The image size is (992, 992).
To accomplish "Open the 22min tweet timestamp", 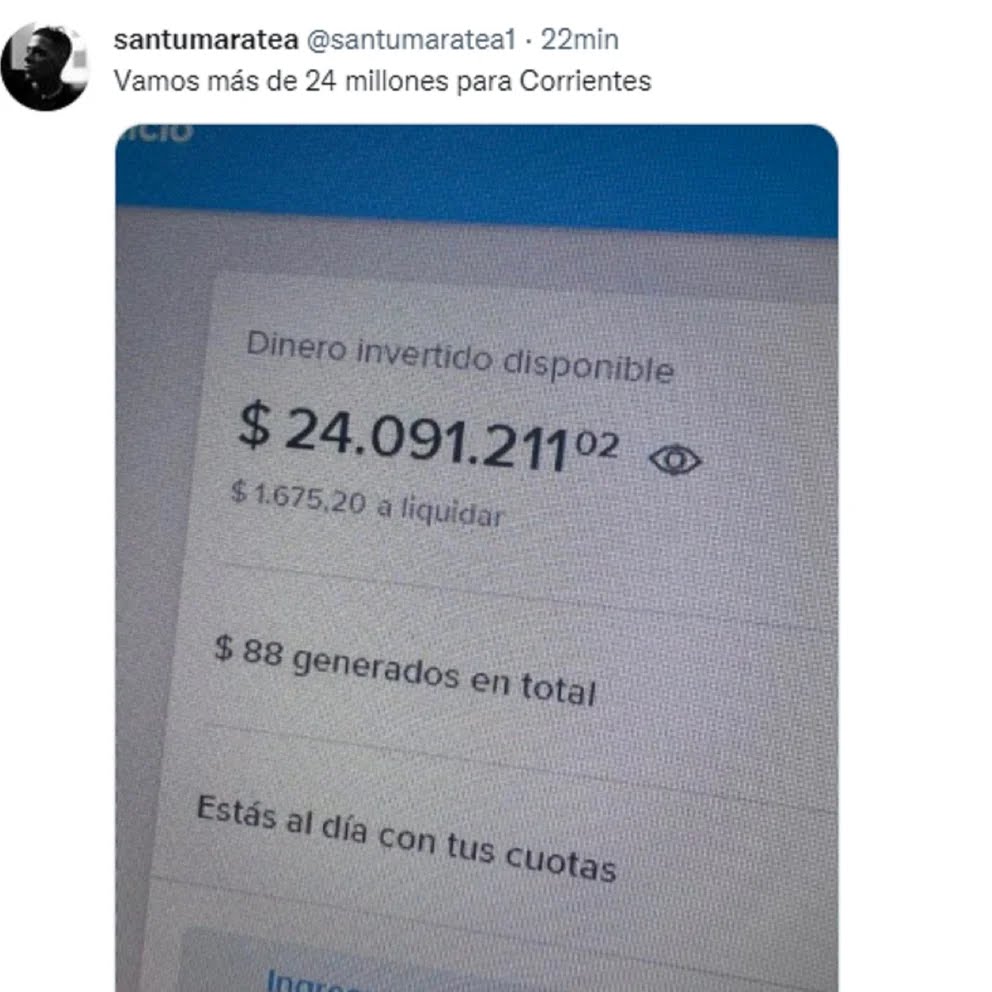I will click(582, 40).
